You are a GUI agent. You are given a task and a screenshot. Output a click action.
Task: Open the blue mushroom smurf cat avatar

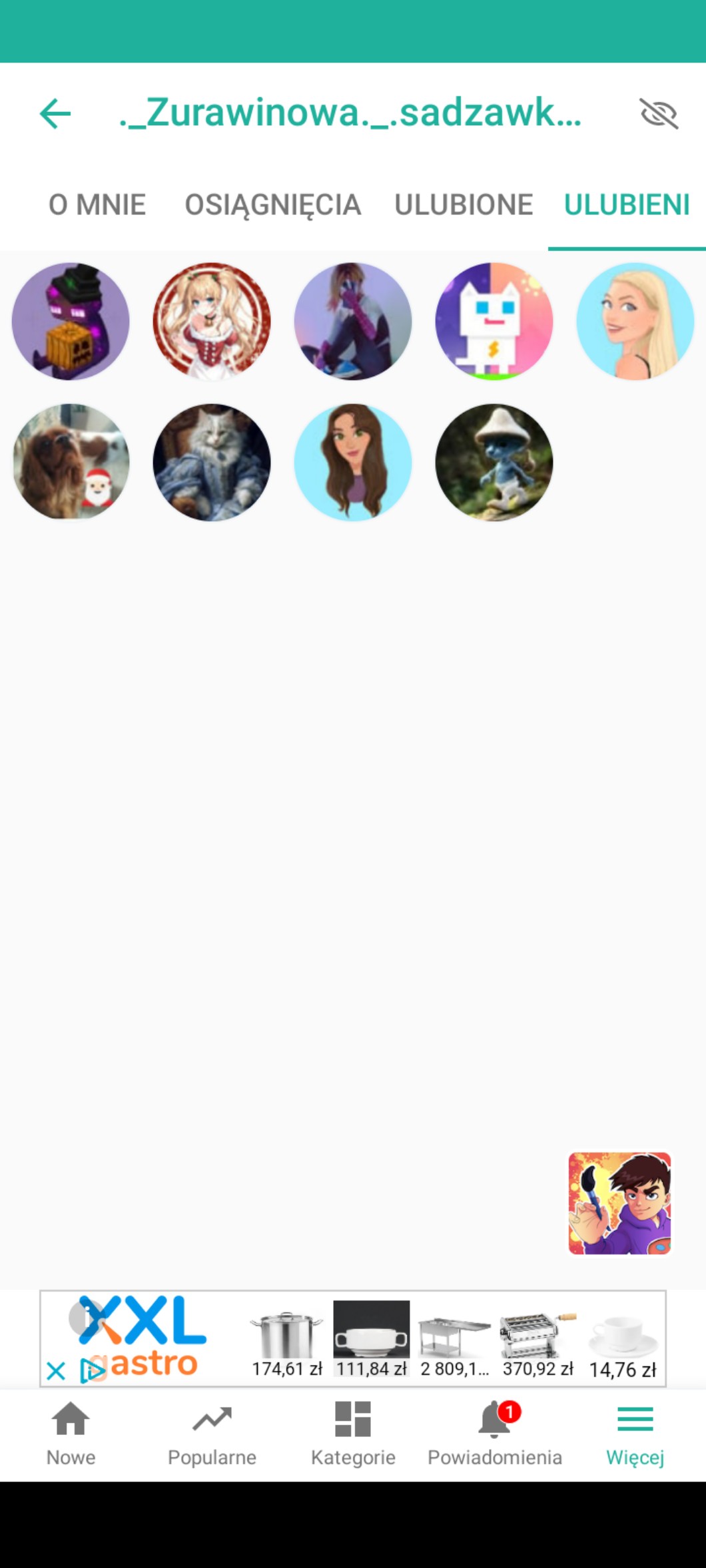494,462
